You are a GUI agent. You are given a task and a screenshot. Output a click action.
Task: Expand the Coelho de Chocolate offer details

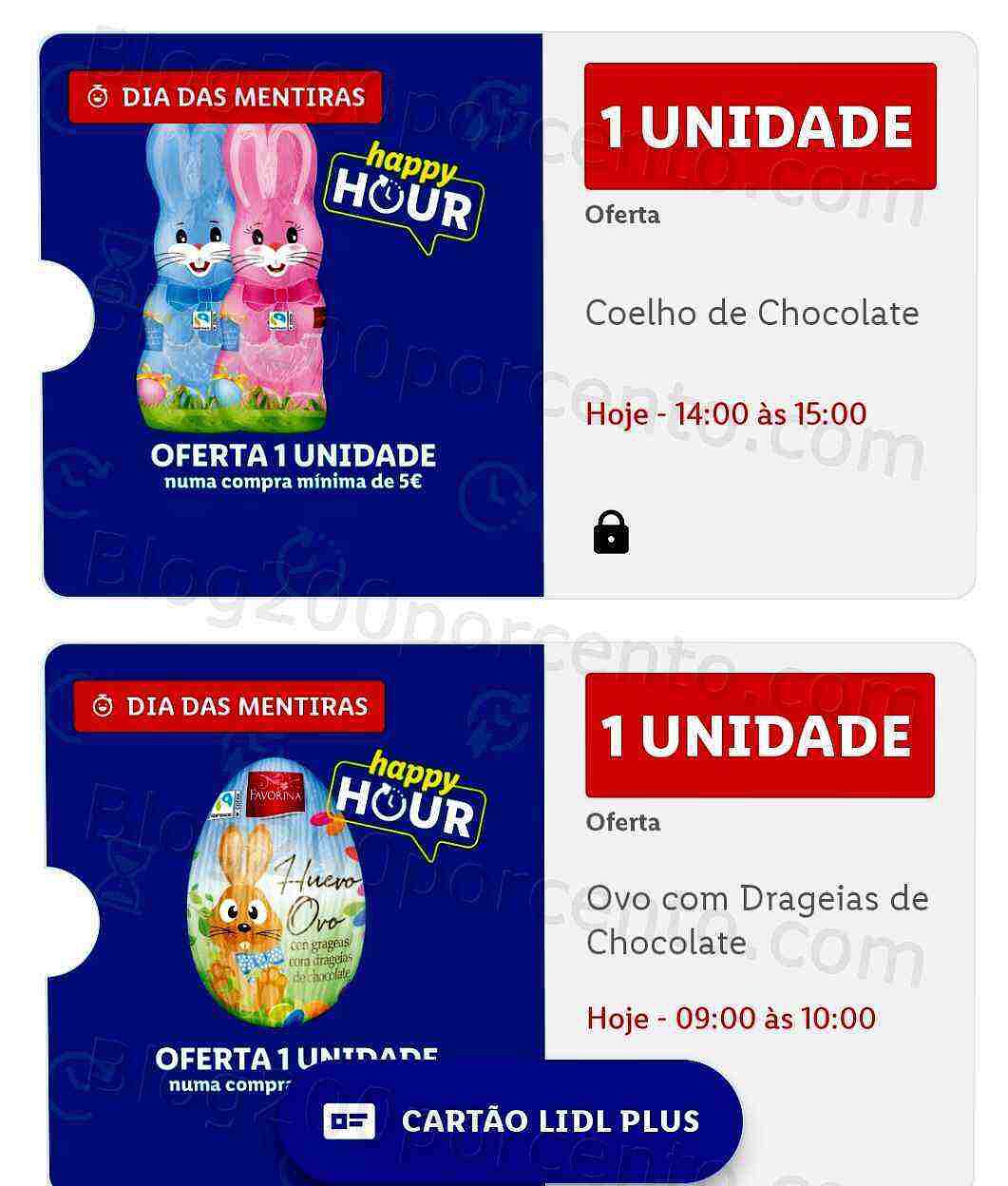(x=752, y=314)
